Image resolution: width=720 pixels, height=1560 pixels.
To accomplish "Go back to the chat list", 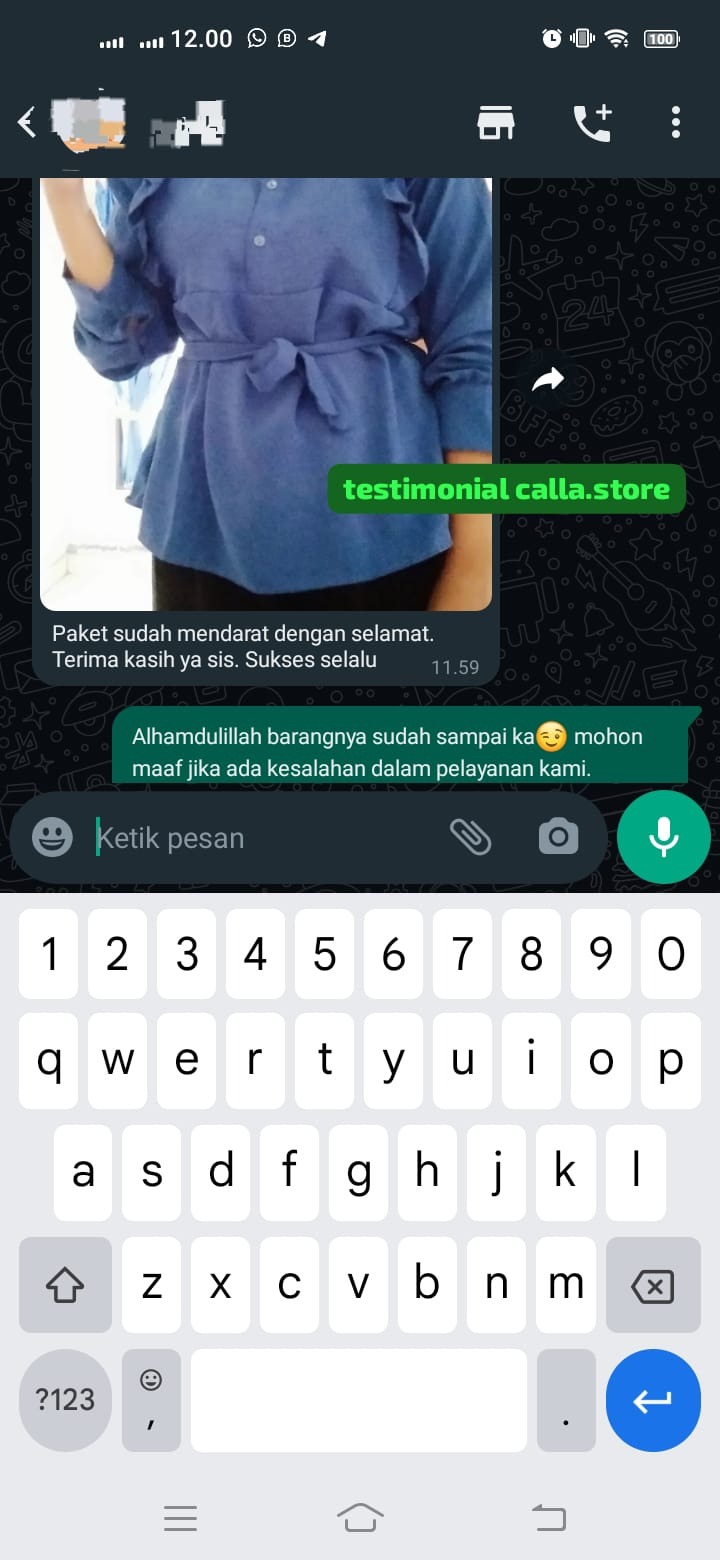I will point(27,123).
